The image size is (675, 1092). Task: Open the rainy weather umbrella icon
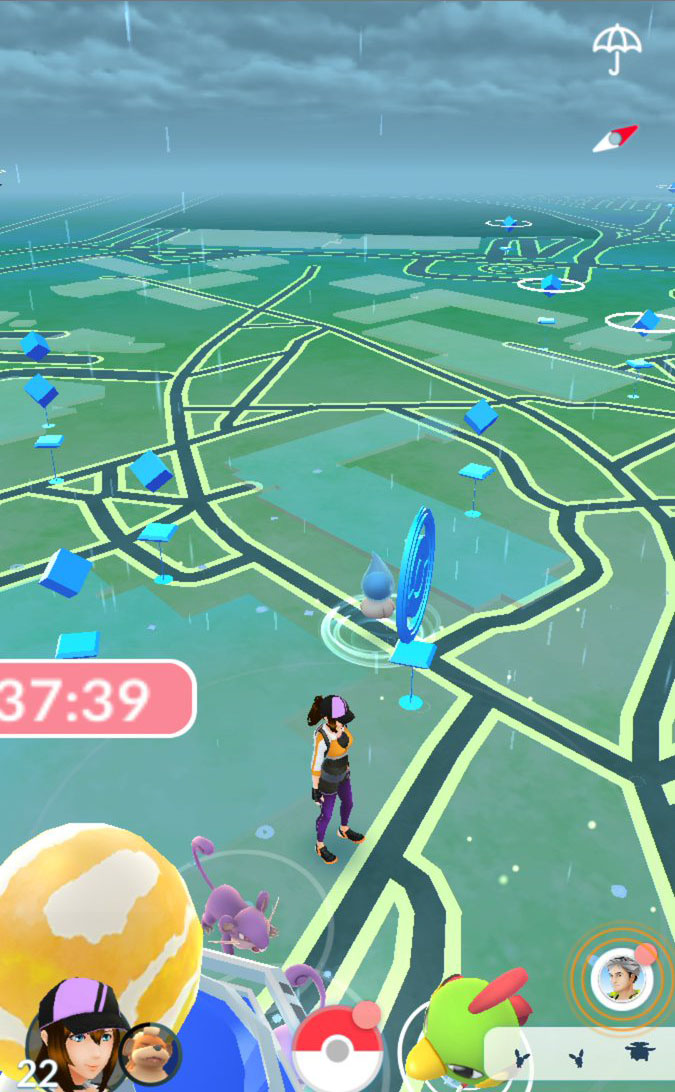(616, 49)
